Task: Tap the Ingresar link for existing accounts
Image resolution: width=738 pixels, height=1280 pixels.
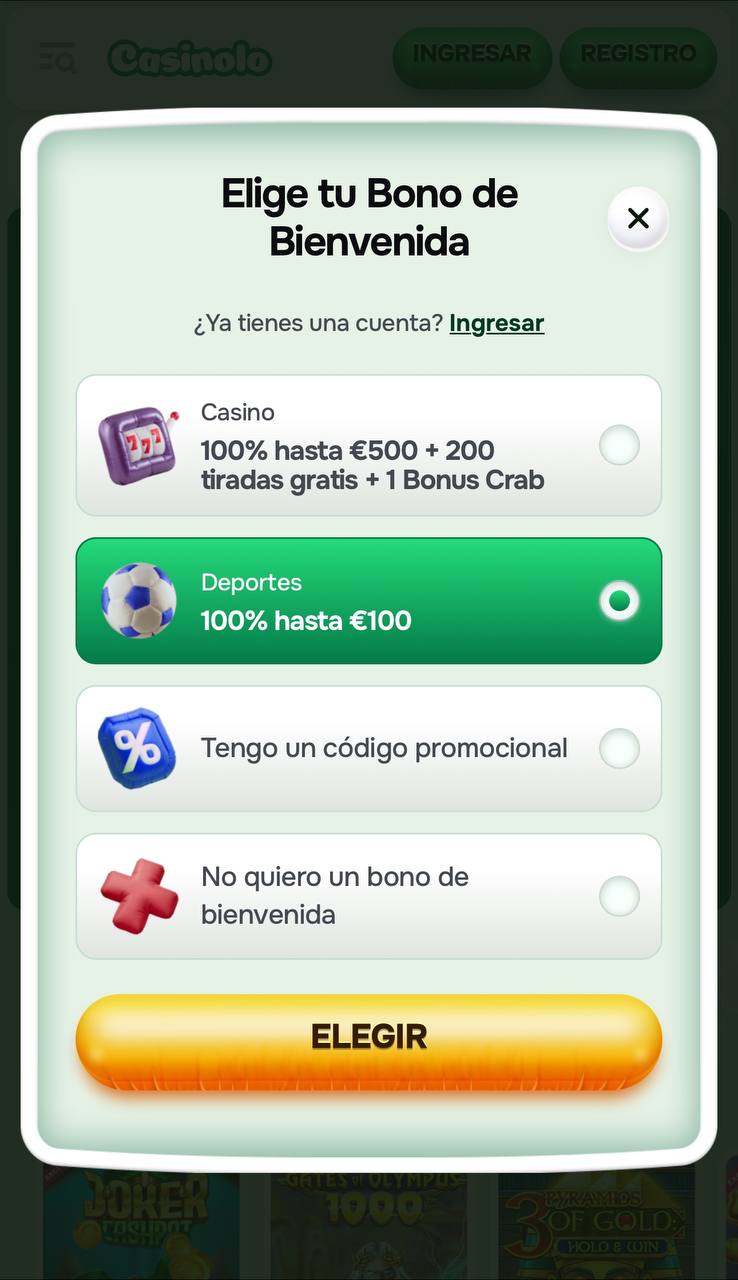Action: click(496, 323)
